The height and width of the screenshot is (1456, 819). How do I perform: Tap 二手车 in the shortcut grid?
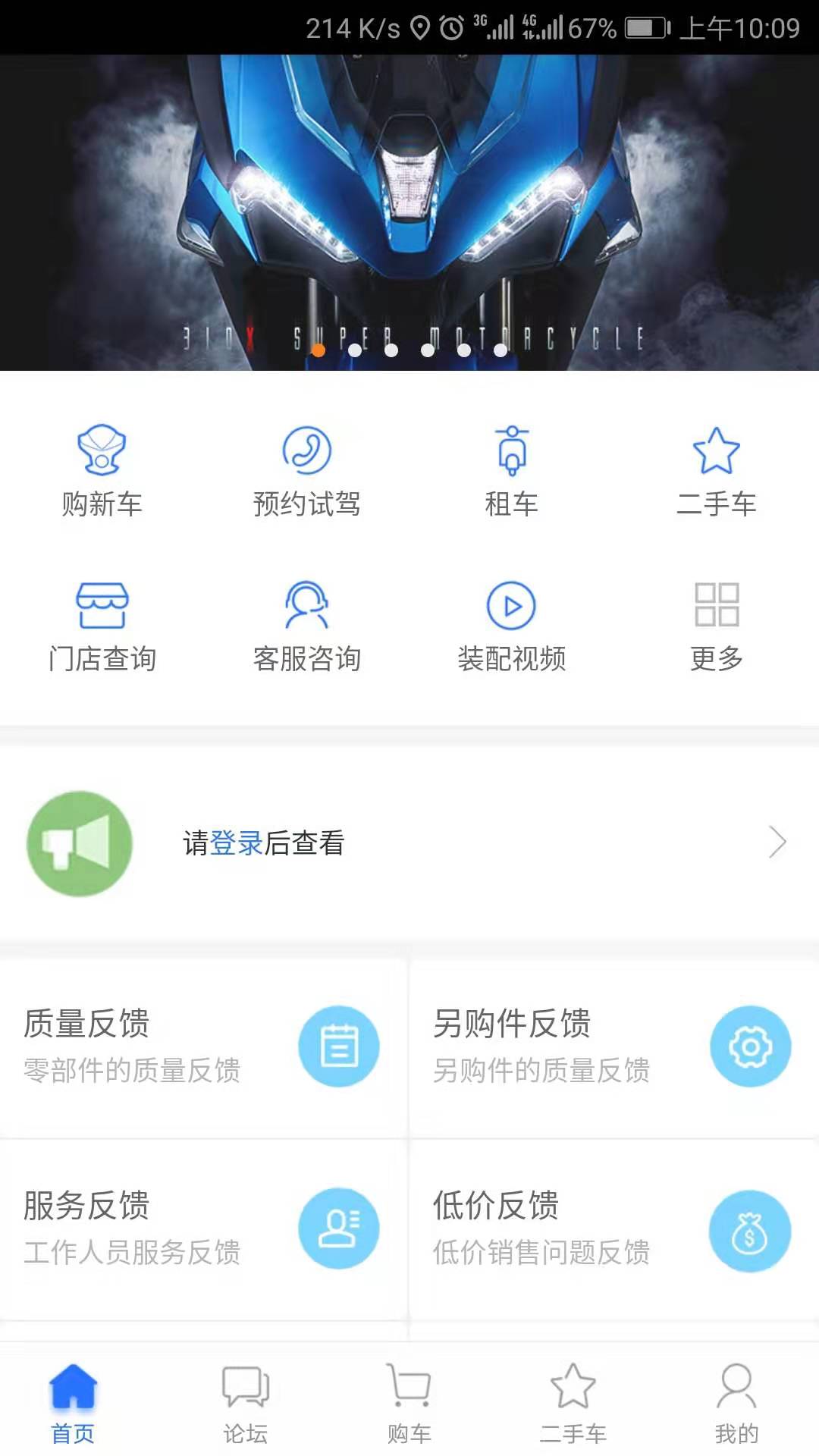[716, 472]
